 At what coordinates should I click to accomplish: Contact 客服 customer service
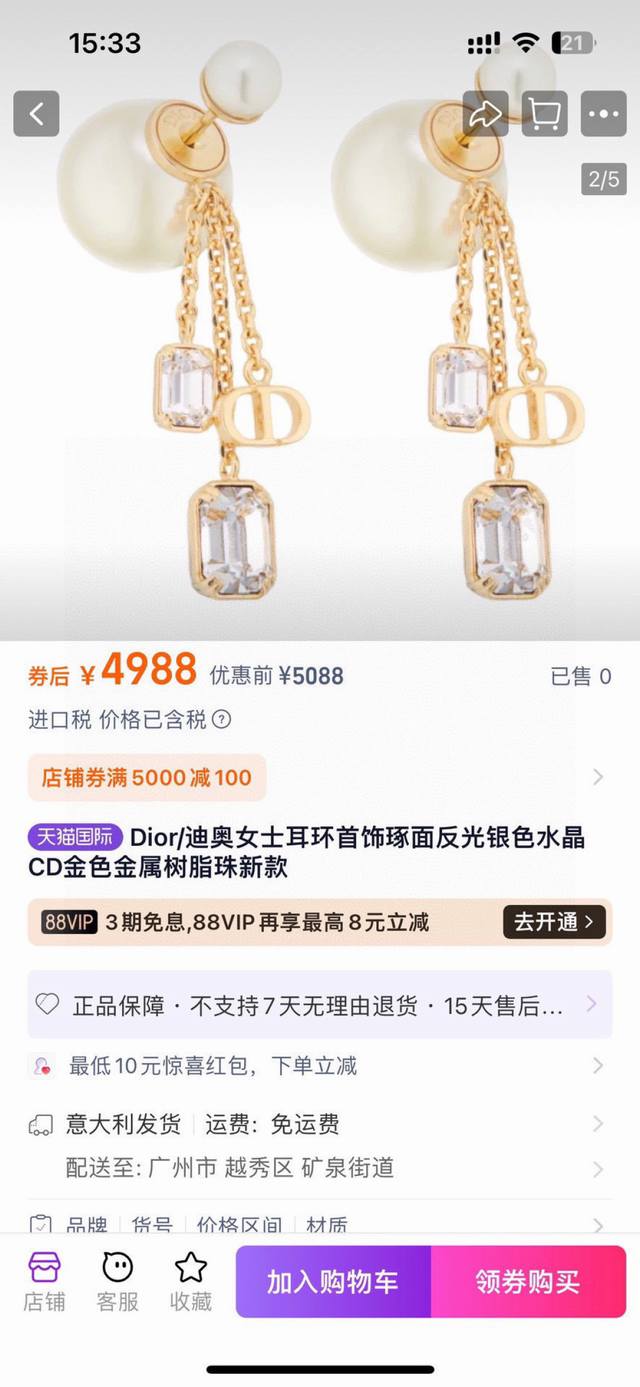click(117, 1281)
